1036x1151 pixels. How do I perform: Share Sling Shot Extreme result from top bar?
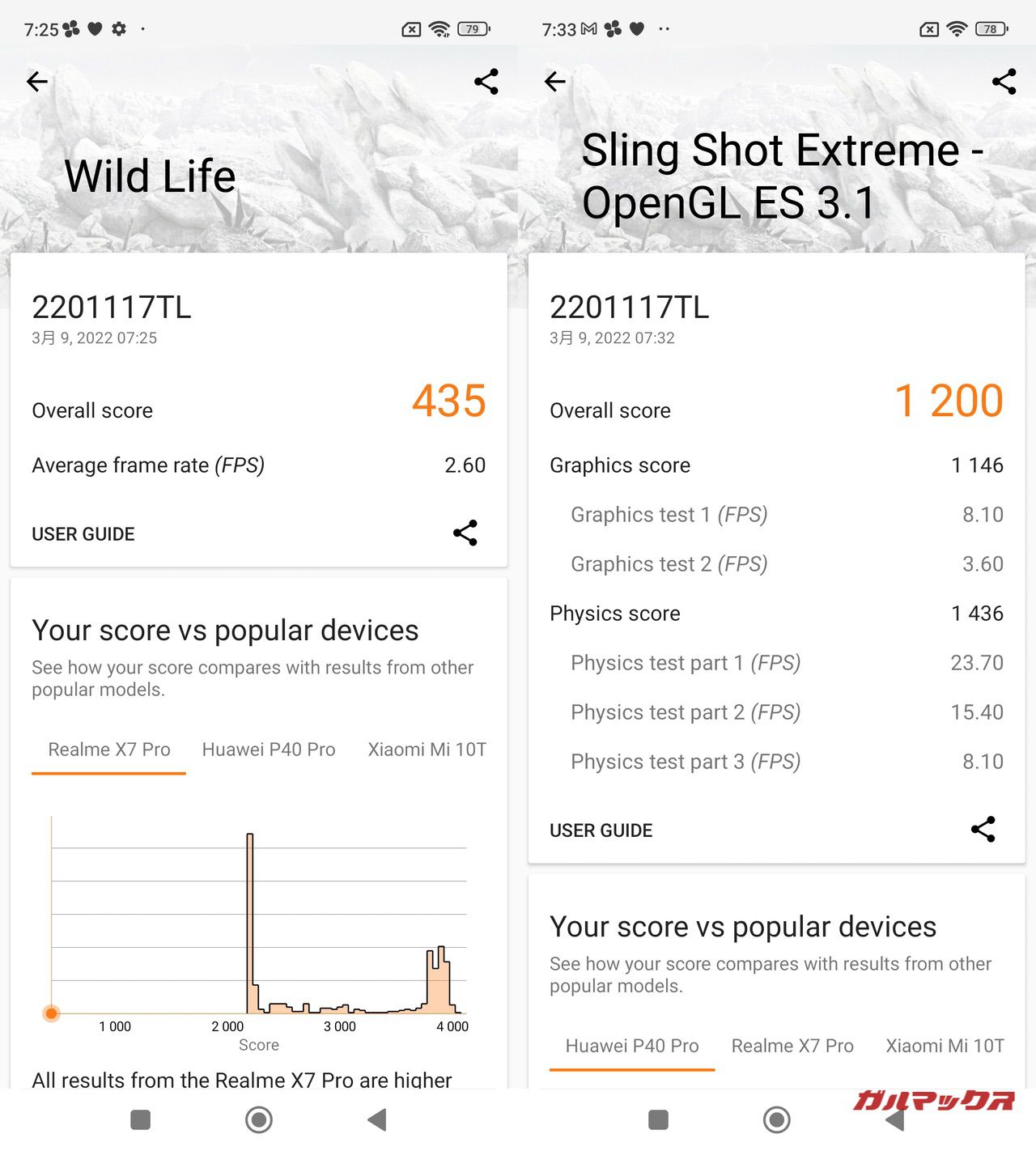1004,81
